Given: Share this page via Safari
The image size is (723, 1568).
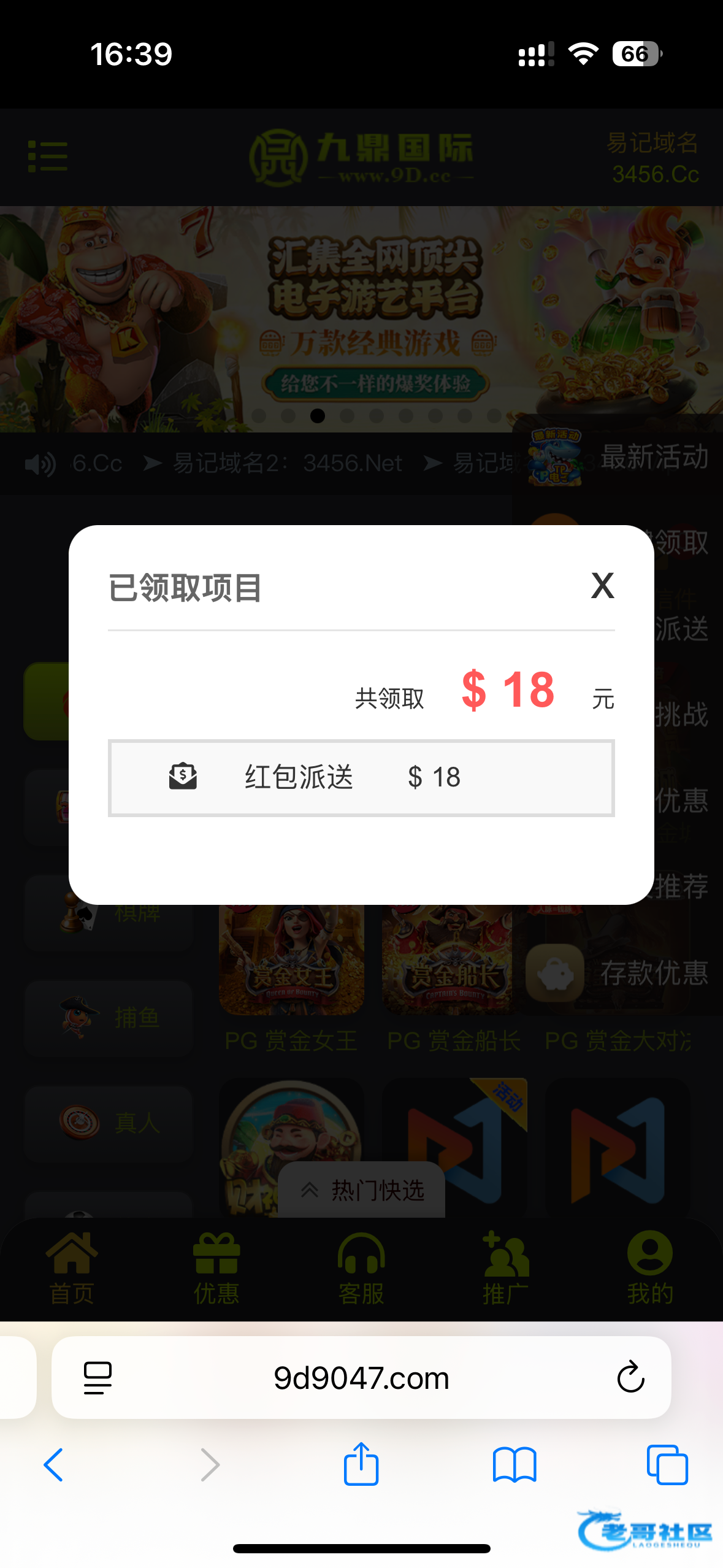Looking at the screenshot, I should [361, 1464].
